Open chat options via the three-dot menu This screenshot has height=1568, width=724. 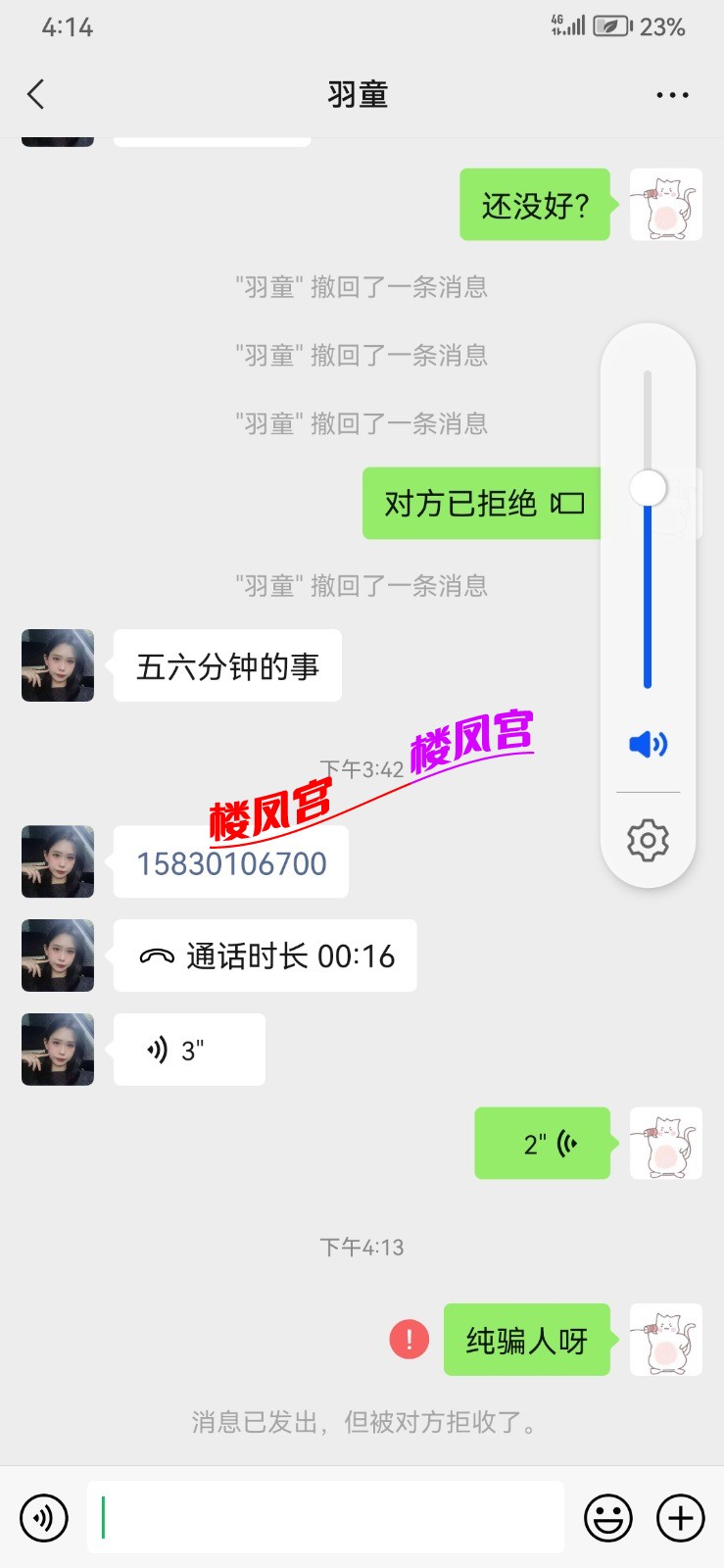[x=672, y=93]
